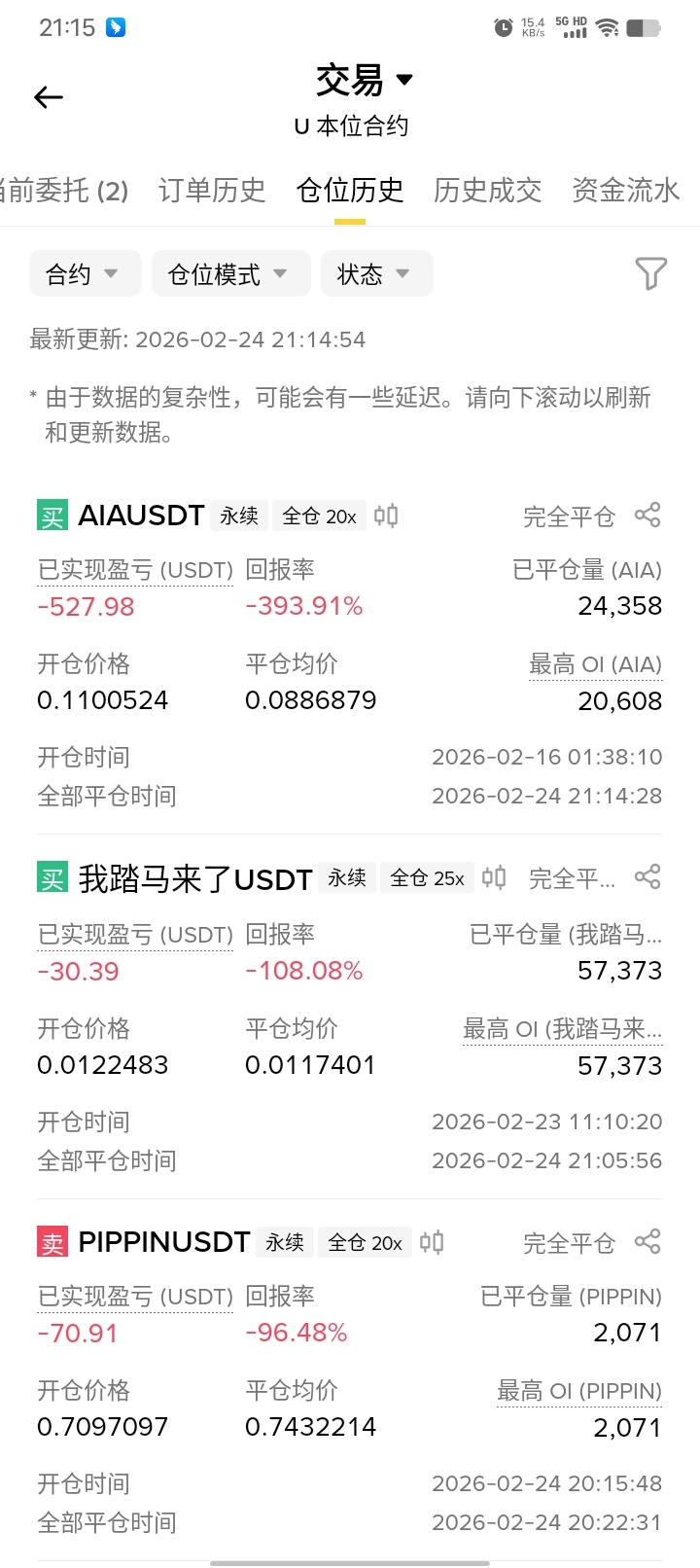700x1568 pixels.
Task: Open the chart icon next to AIAUSDT
Action: pos(386,516)
